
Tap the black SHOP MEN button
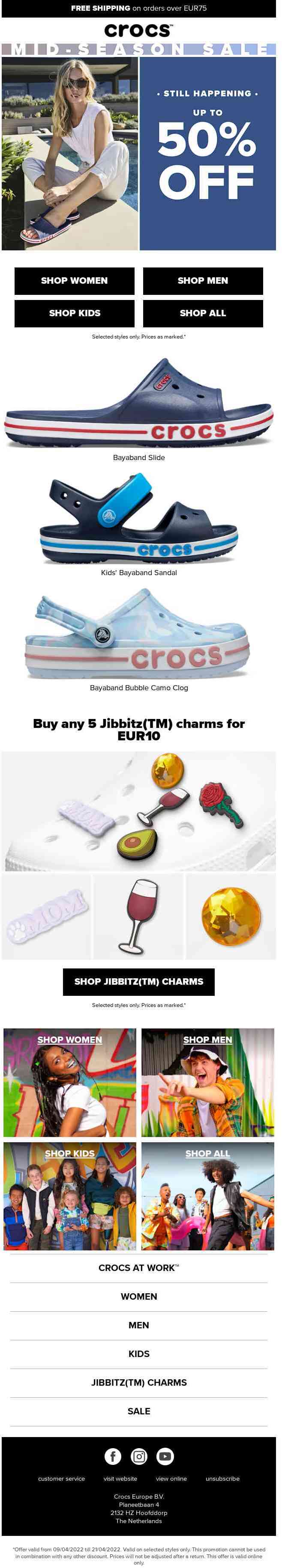point(203,281)
